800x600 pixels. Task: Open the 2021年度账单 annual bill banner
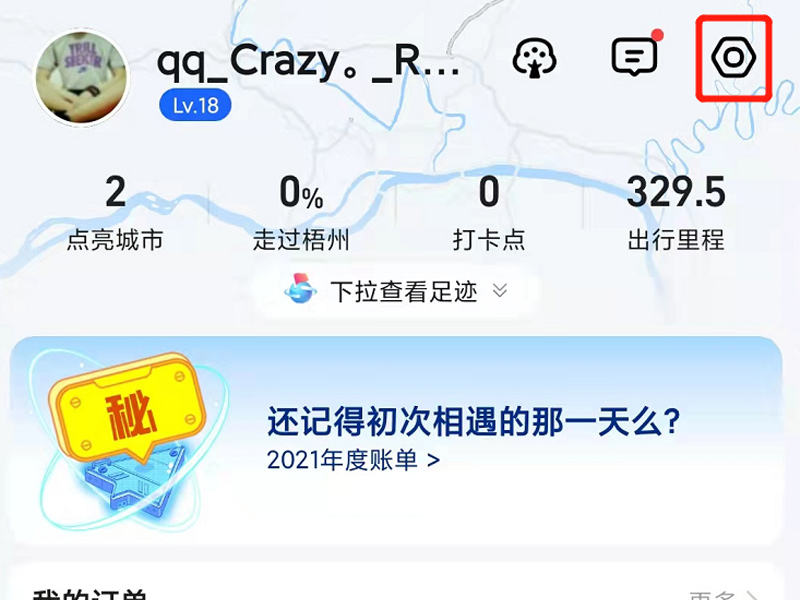[x=352, y=460]
